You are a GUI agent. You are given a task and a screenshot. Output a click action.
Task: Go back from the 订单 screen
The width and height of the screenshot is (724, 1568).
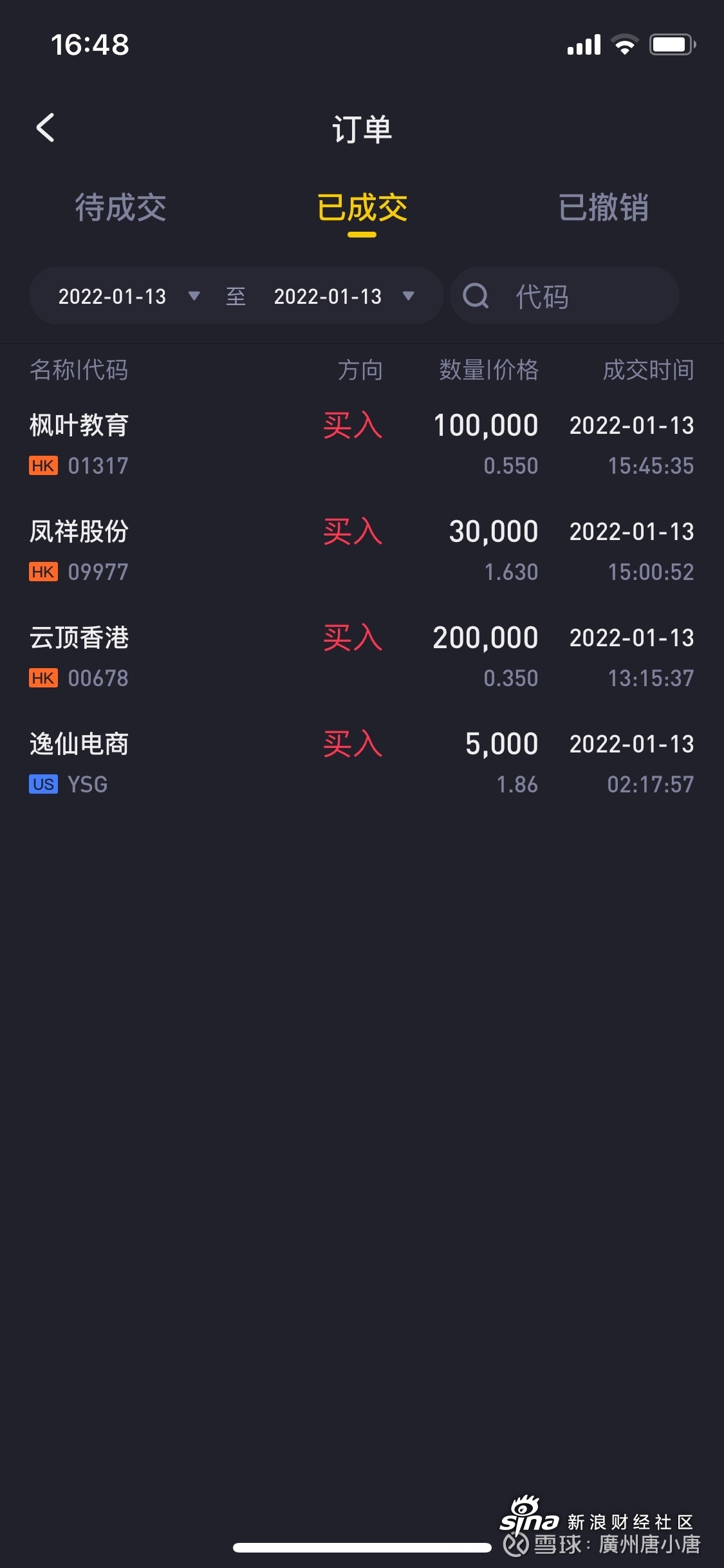click(45, 127)
